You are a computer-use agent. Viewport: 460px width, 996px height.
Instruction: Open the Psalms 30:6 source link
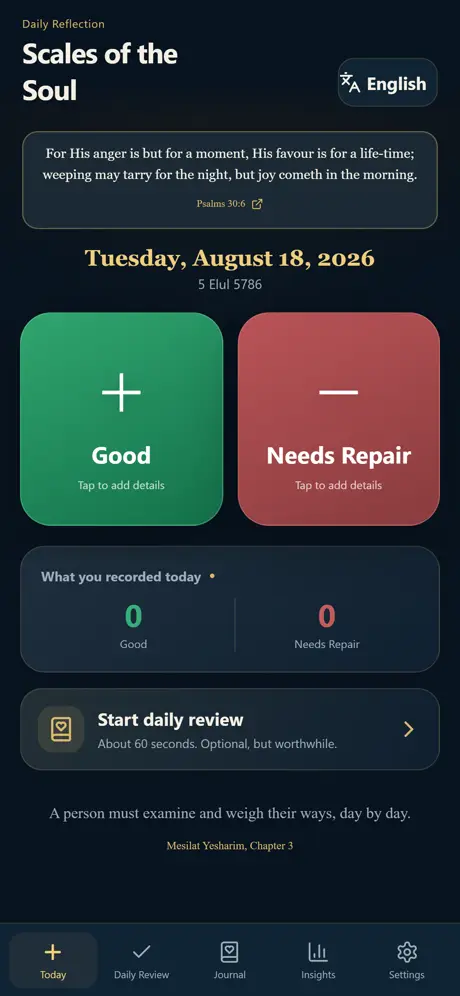point(229,204)
